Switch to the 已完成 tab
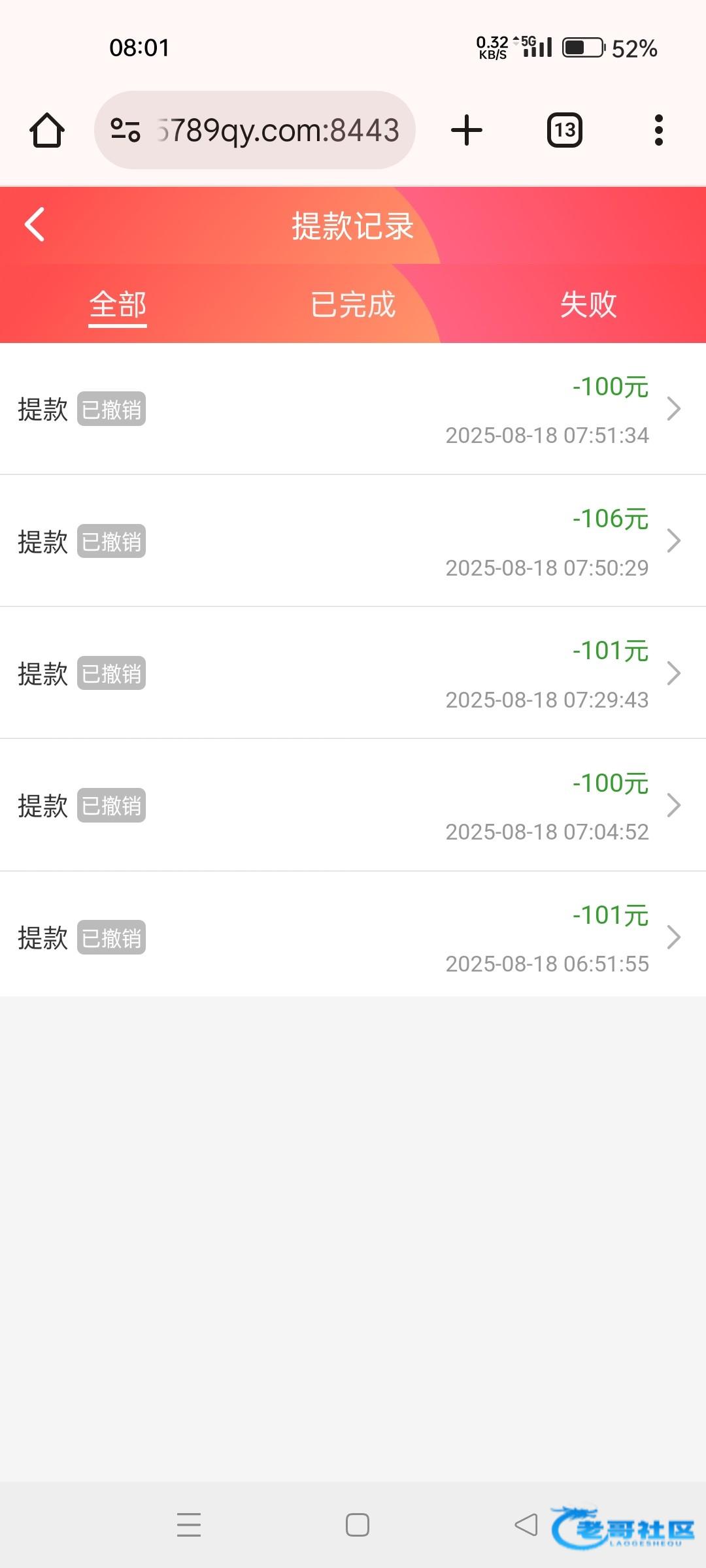Image resolution: width=706 pixels, height=1568 pixels. coord(353,304)
